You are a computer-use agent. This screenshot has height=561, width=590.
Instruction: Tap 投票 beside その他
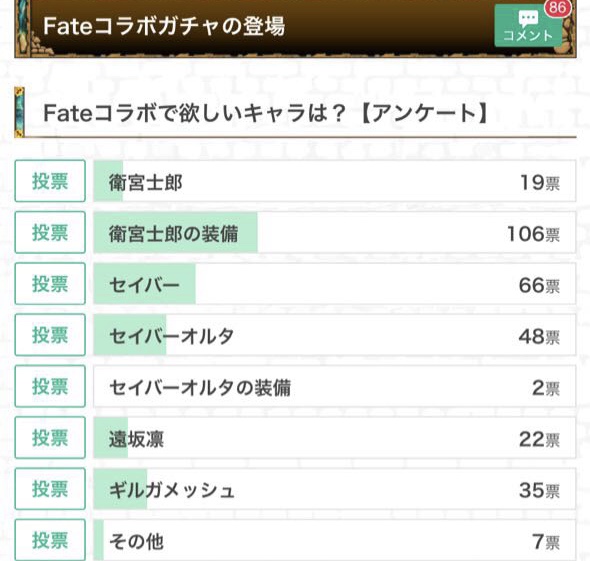click(50, 540)
